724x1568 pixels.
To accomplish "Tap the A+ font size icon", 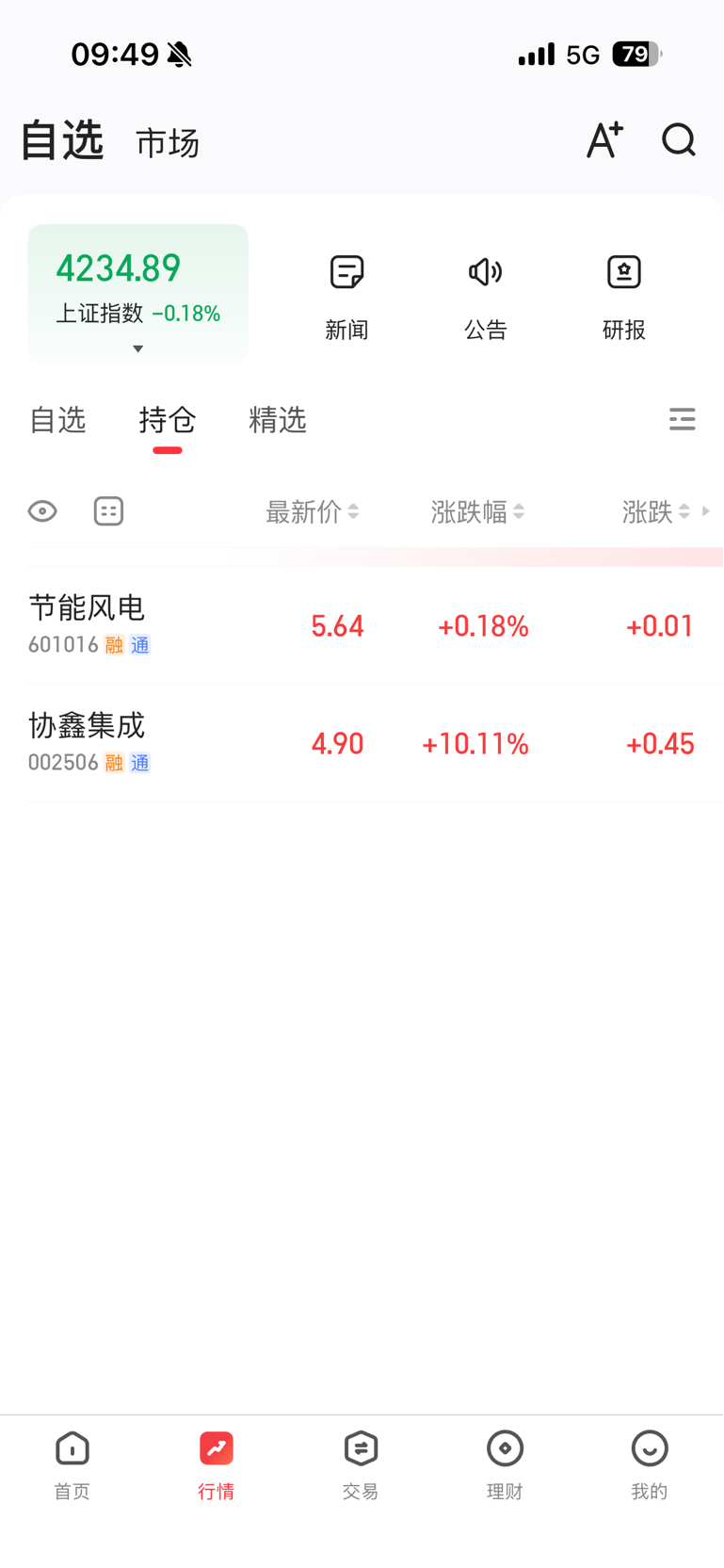I will [604, 139].
